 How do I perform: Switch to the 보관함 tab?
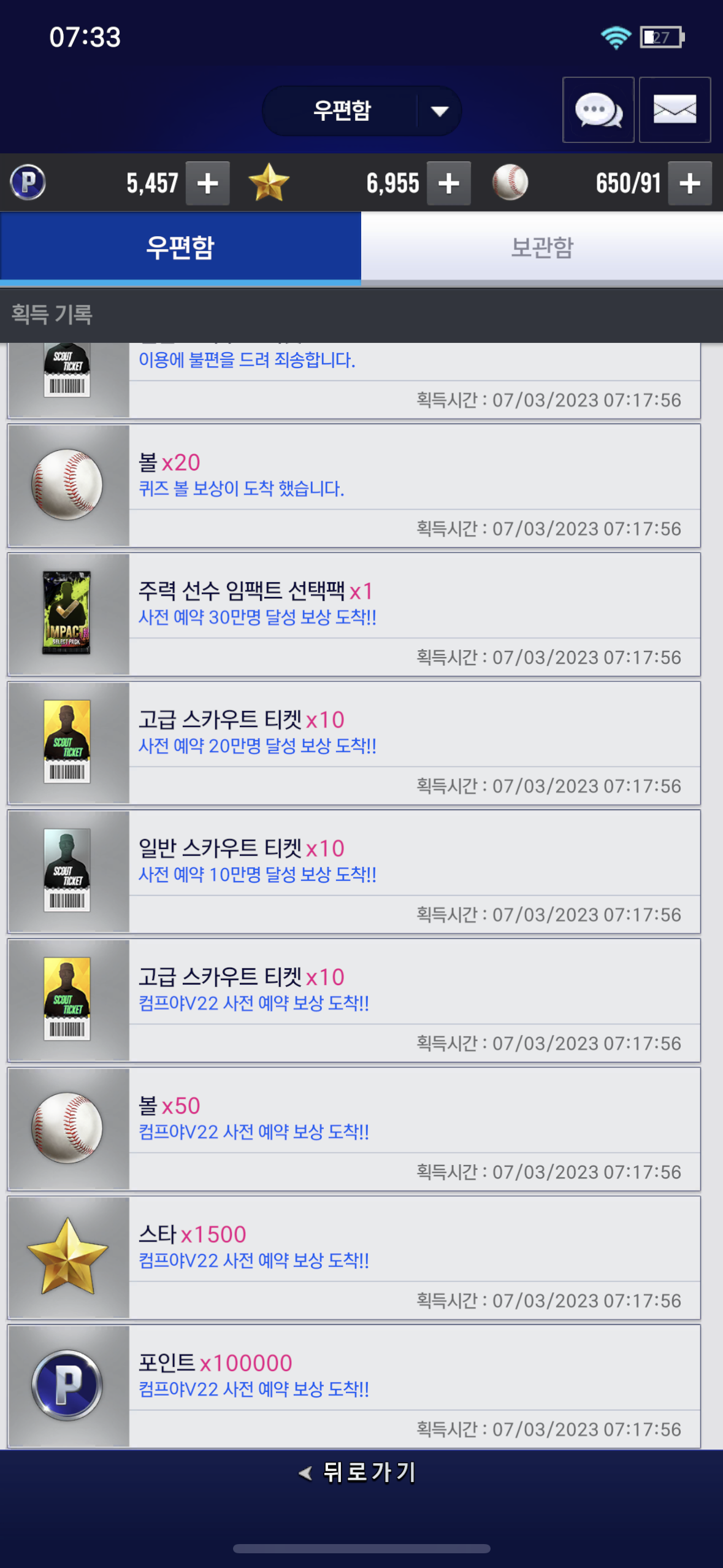[542, 248]
